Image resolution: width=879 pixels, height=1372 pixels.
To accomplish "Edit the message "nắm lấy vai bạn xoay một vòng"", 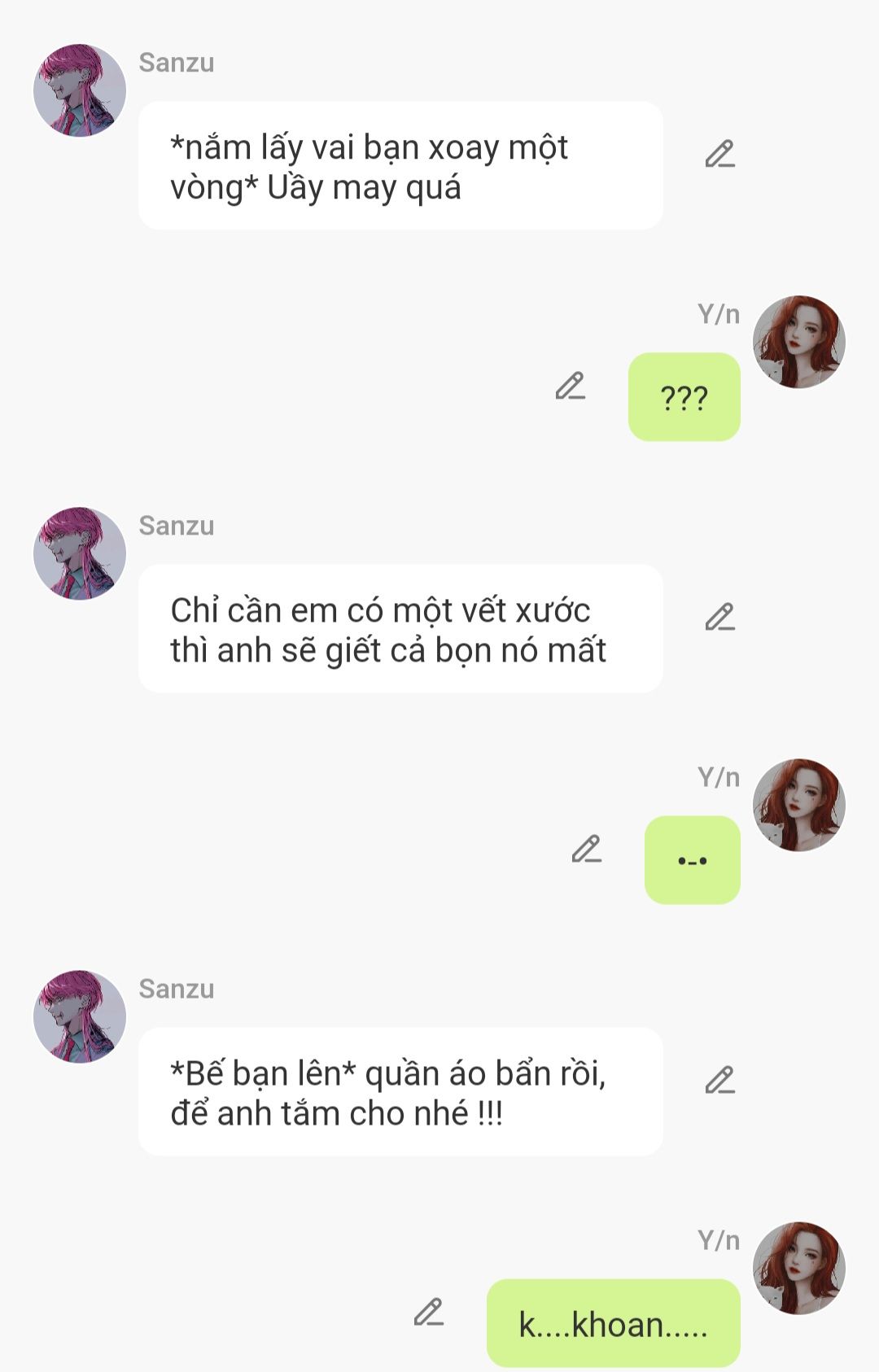I will [719, 155].
